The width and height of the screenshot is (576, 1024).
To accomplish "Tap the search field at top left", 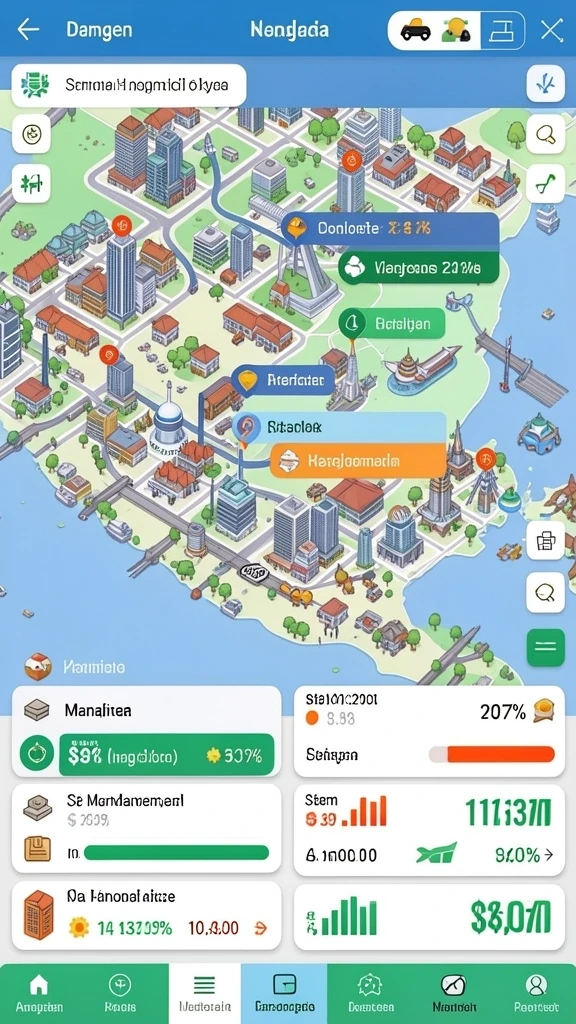I will click(x=129, y=85).
